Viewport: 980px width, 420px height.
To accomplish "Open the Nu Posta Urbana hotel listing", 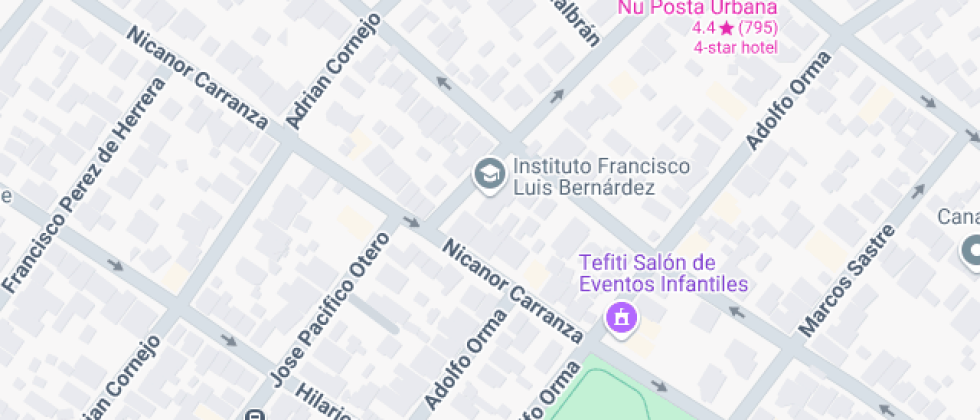I will [x=698, y=9].
